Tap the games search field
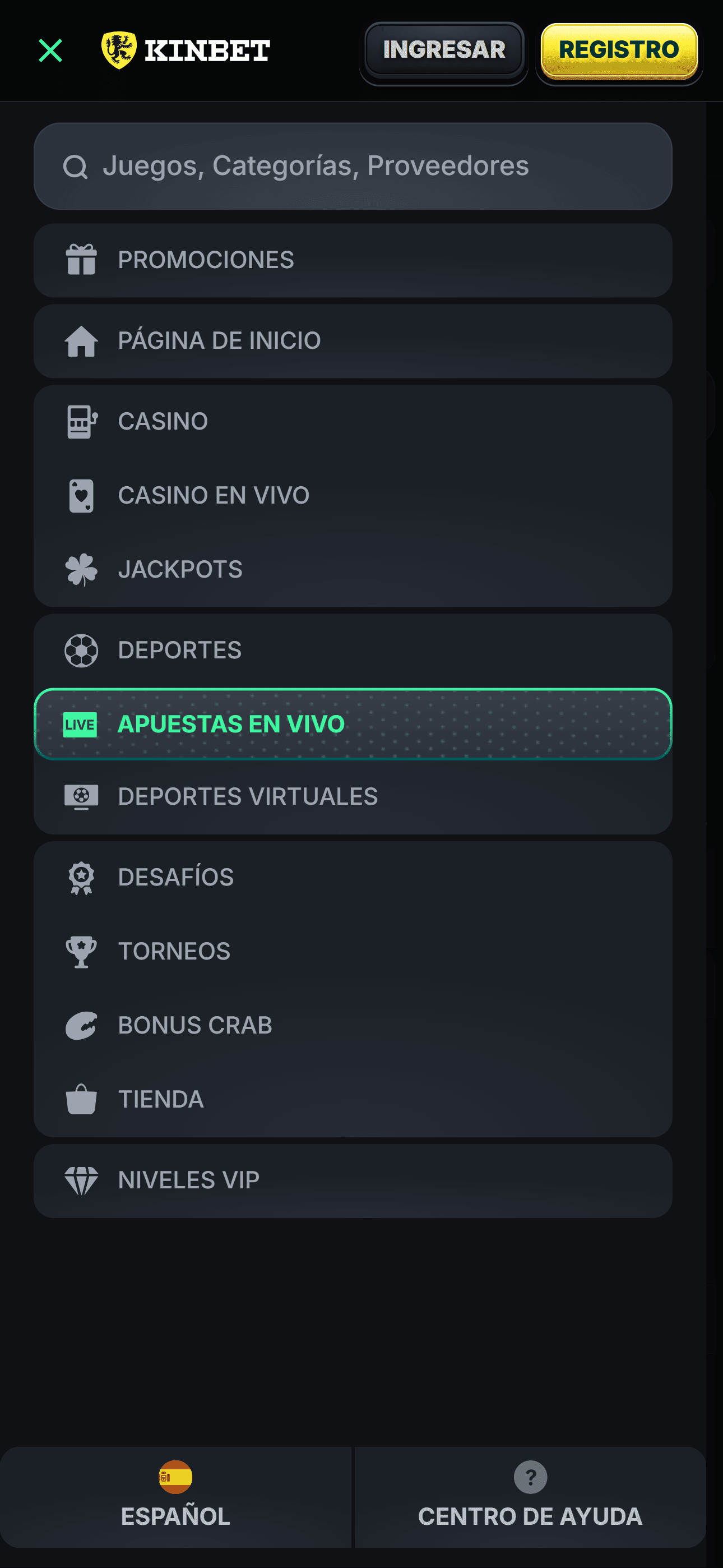The height and width of the screenshot is (1568, 723). [x=353, y=166]
